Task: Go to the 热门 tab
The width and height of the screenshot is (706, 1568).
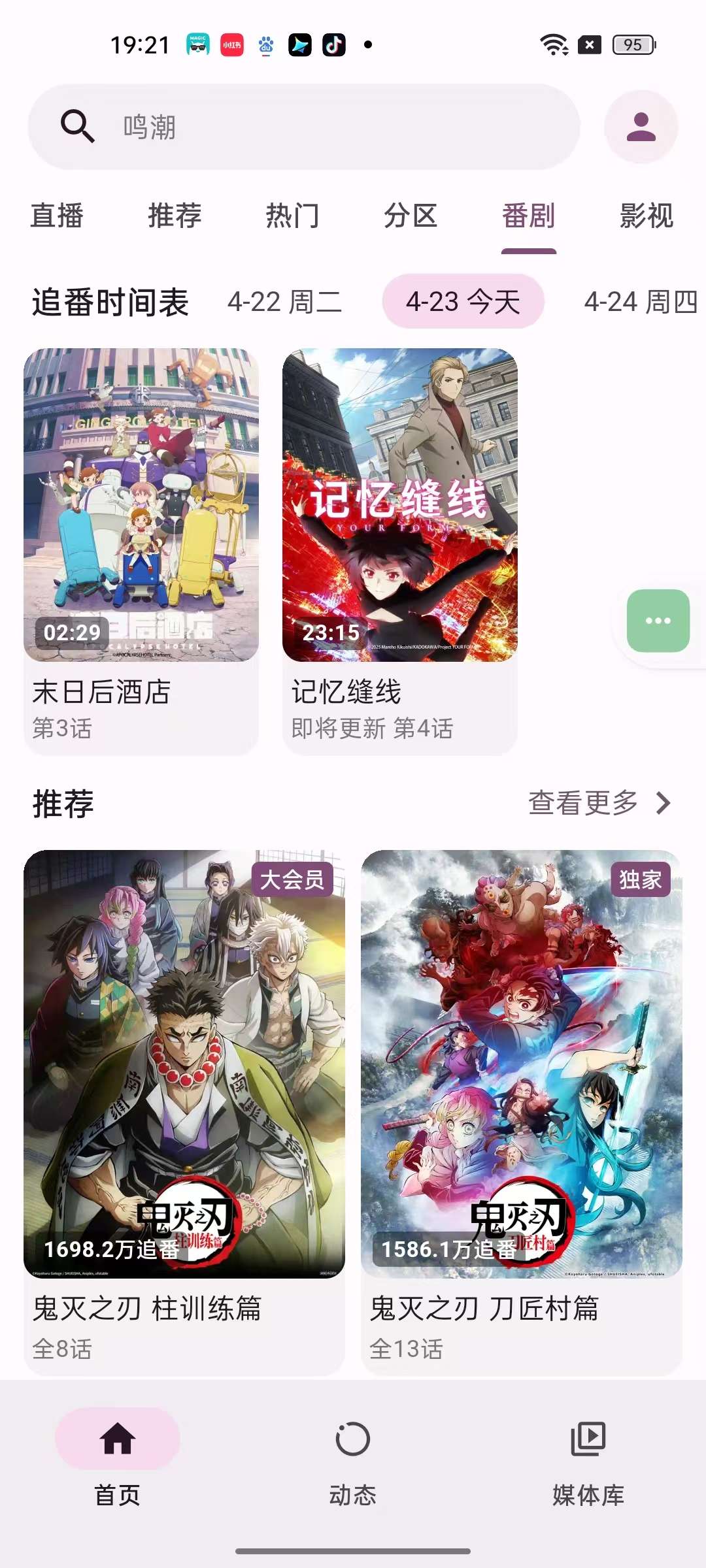Action: coord(292,216)
